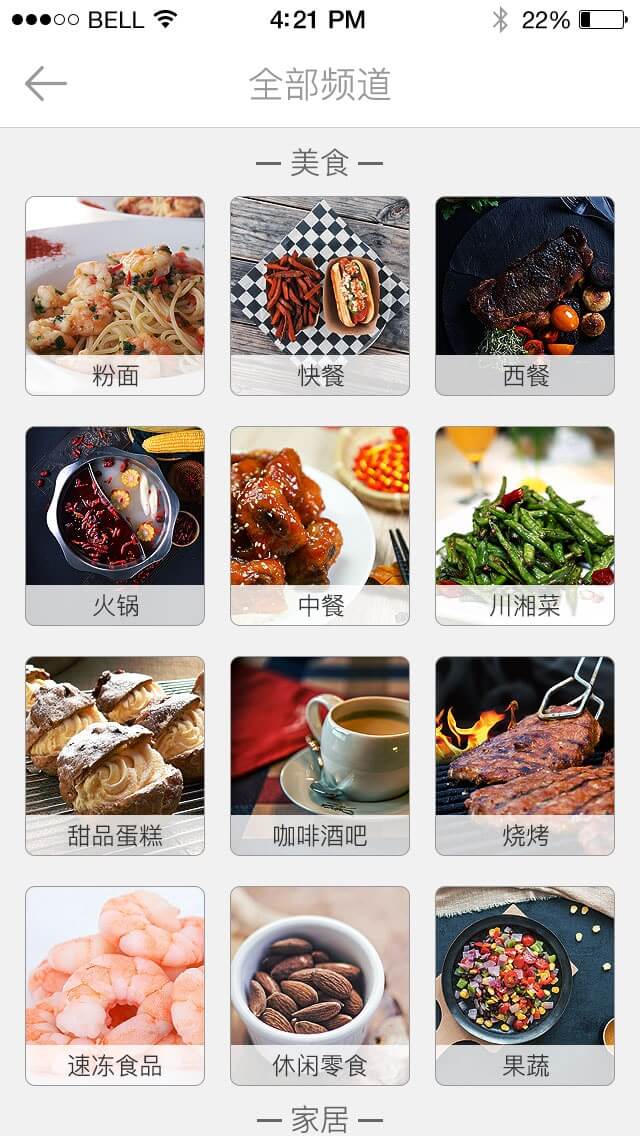The width and height of the screenshot is (640, 1136).
Task: Open the 粉面 food category
Action: click(x=115, y=295)
